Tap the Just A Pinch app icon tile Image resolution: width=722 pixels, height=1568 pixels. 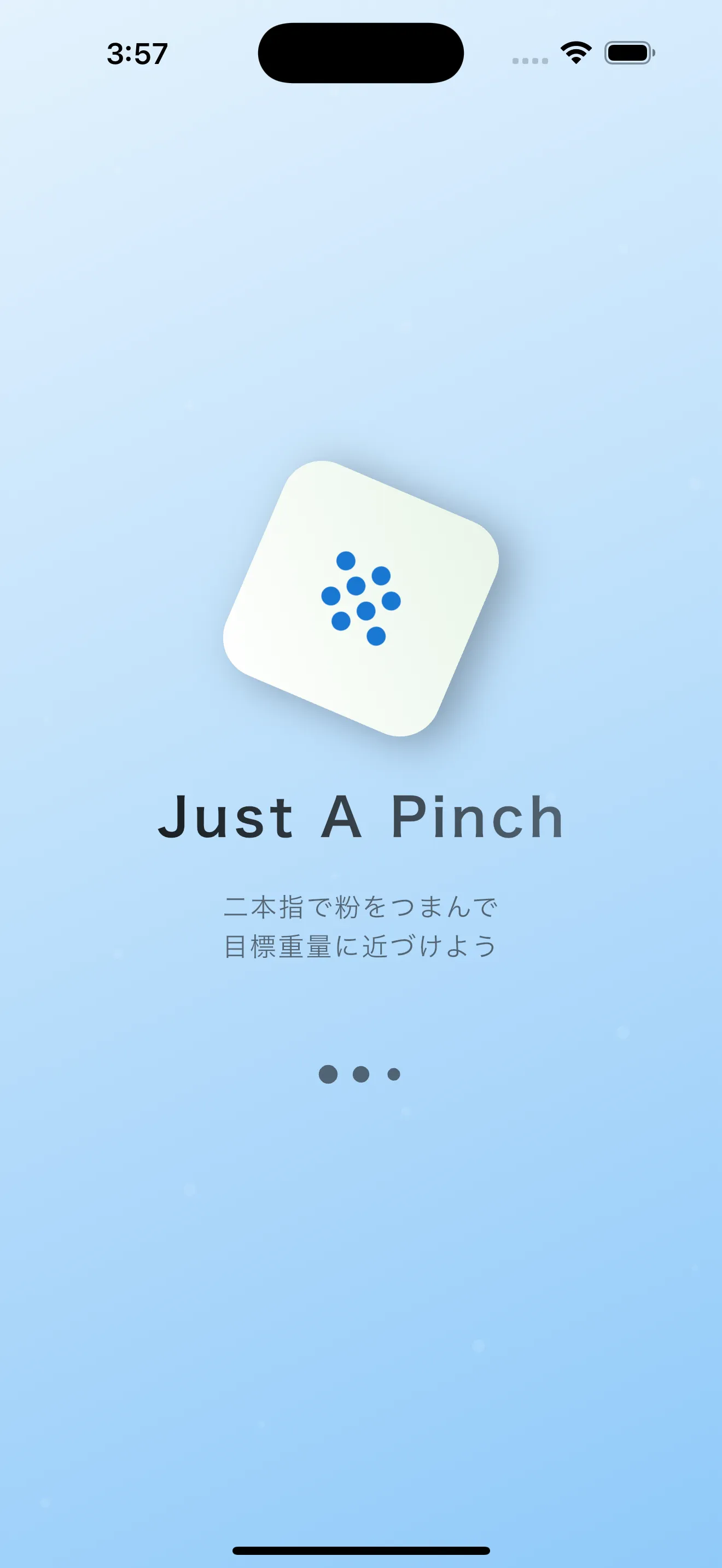(360, 600)
